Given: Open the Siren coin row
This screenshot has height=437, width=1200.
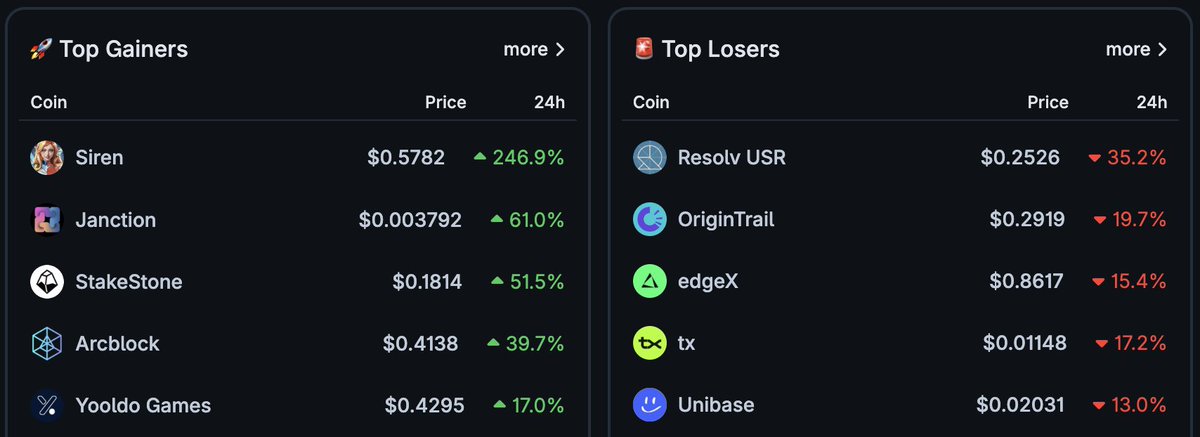Looking at the screenshot, I should [x=99, y=157].
